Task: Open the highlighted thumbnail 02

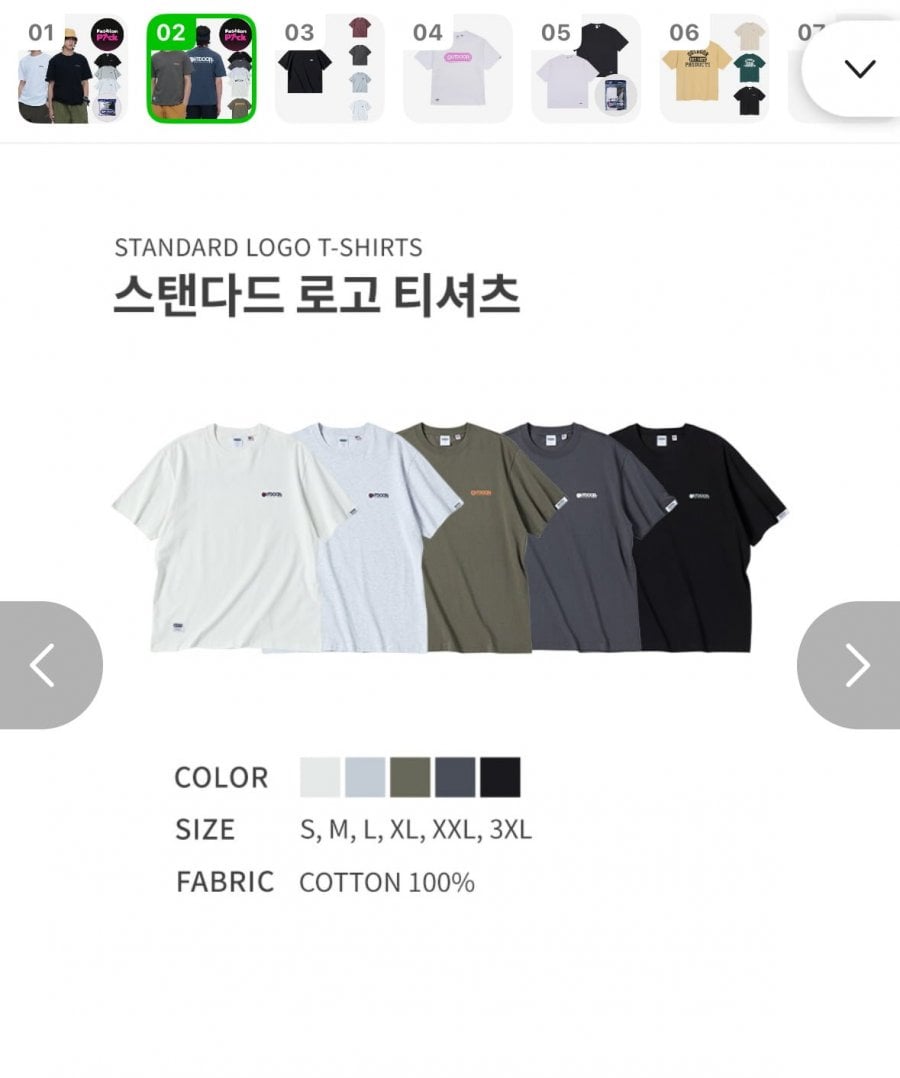Action: point(201,69)
